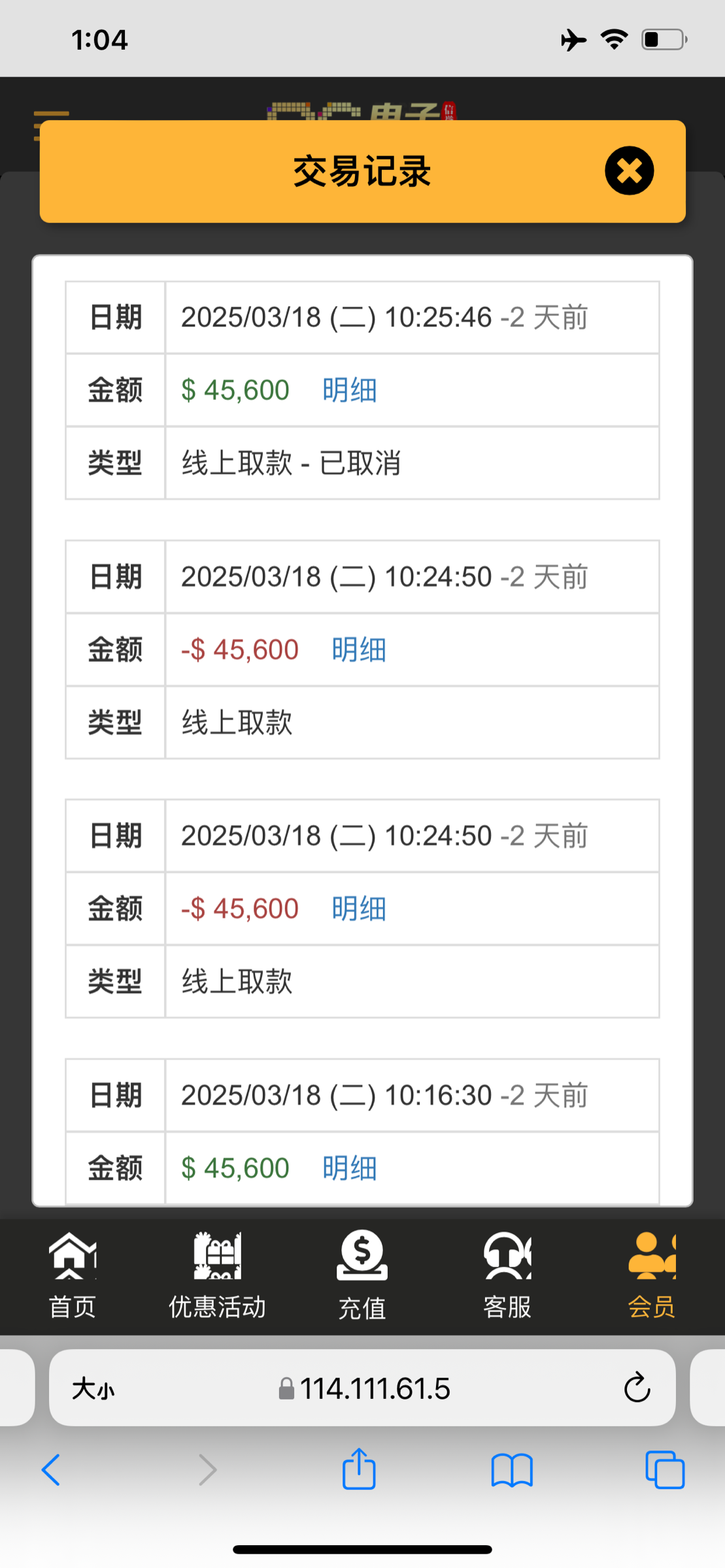Screen dimensions: 725x1568
Task: Select the 会员 tab
Action: point(652,1275)
